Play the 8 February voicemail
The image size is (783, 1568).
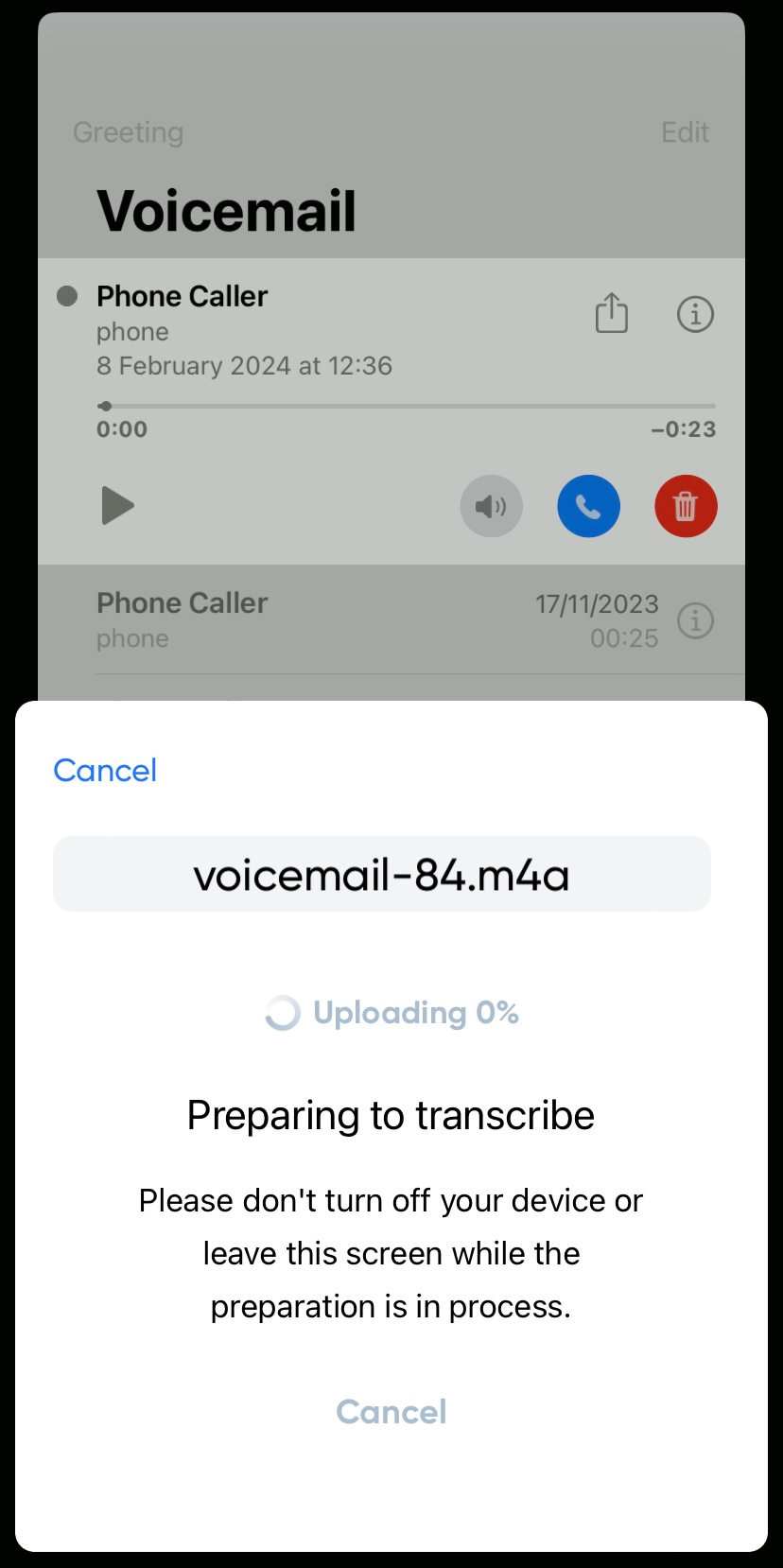(117, 505)
